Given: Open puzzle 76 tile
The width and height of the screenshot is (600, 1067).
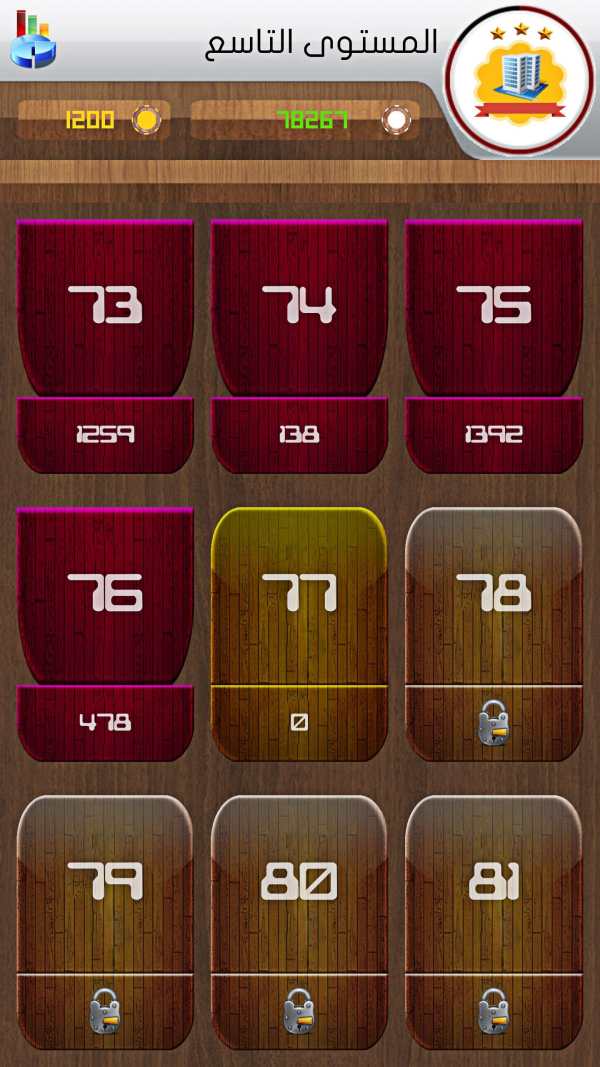Looking at the screenshot, I should click(x=105, y=634).
